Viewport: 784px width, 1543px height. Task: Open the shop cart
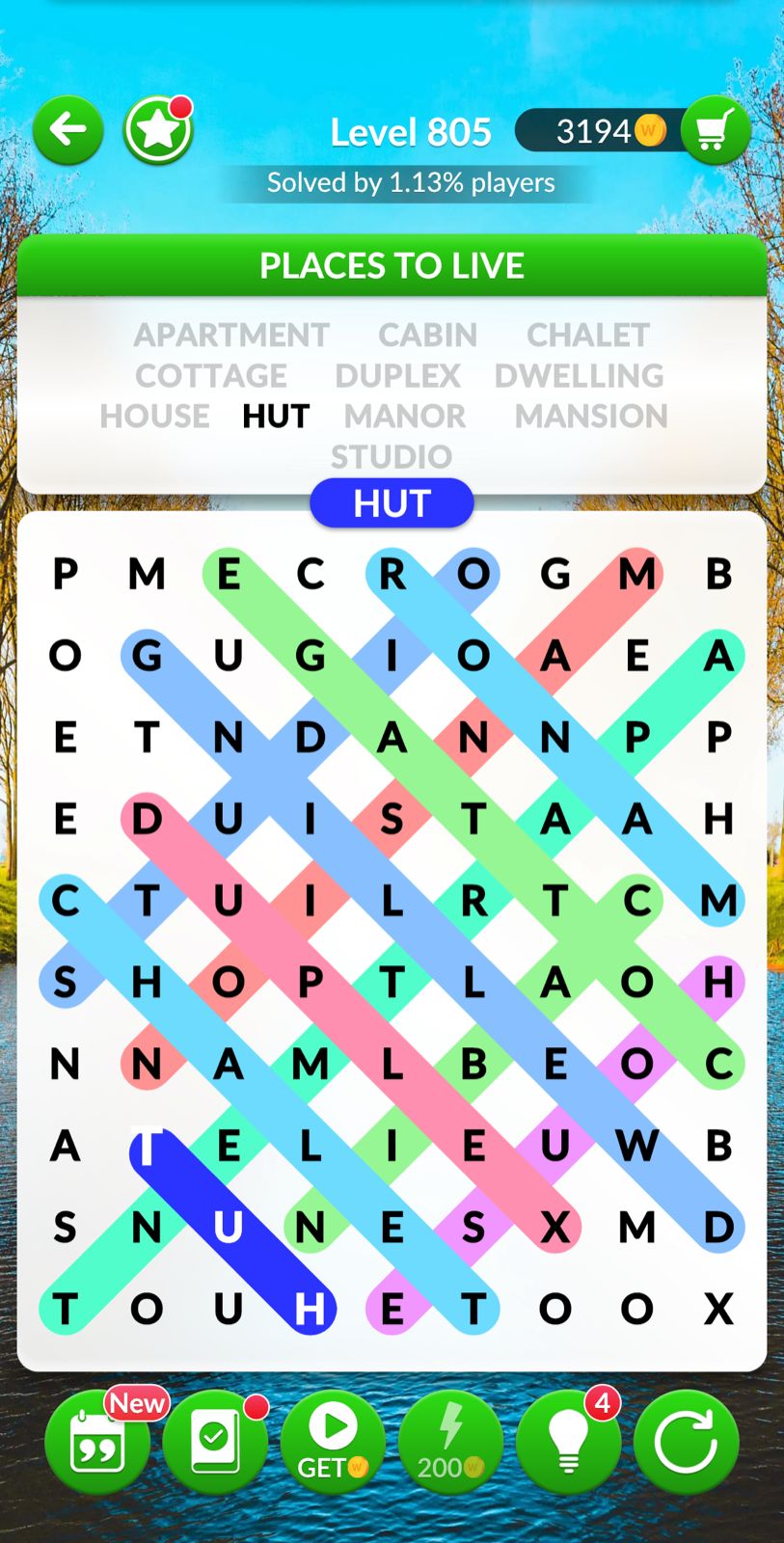[715, 130]
